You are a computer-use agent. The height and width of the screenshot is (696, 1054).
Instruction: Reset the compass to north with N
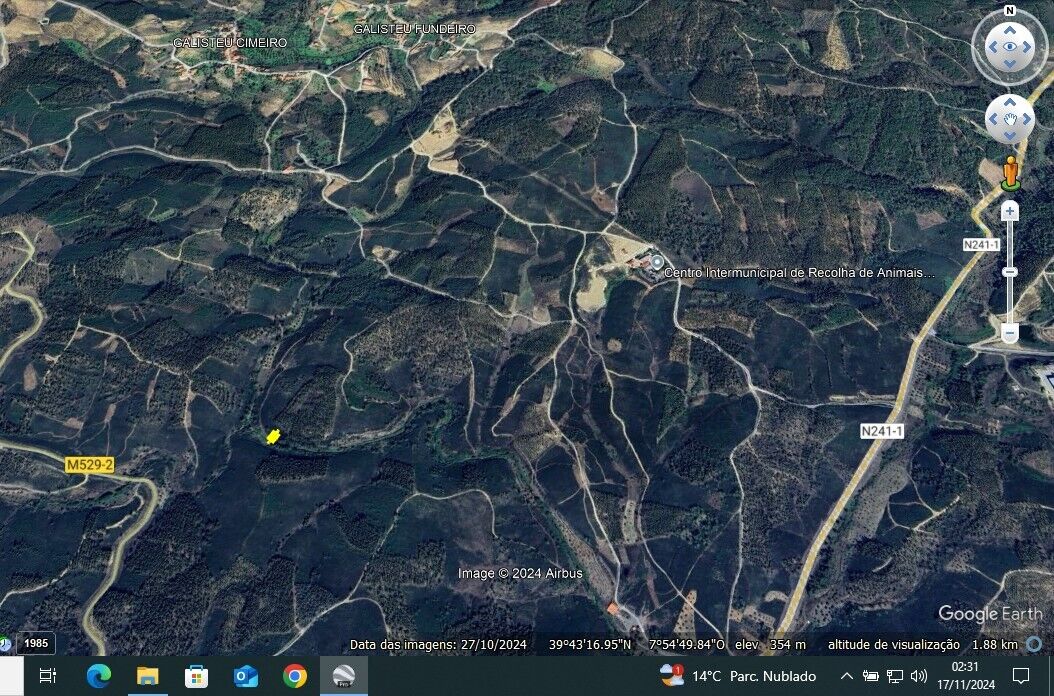click(1009, 11)
